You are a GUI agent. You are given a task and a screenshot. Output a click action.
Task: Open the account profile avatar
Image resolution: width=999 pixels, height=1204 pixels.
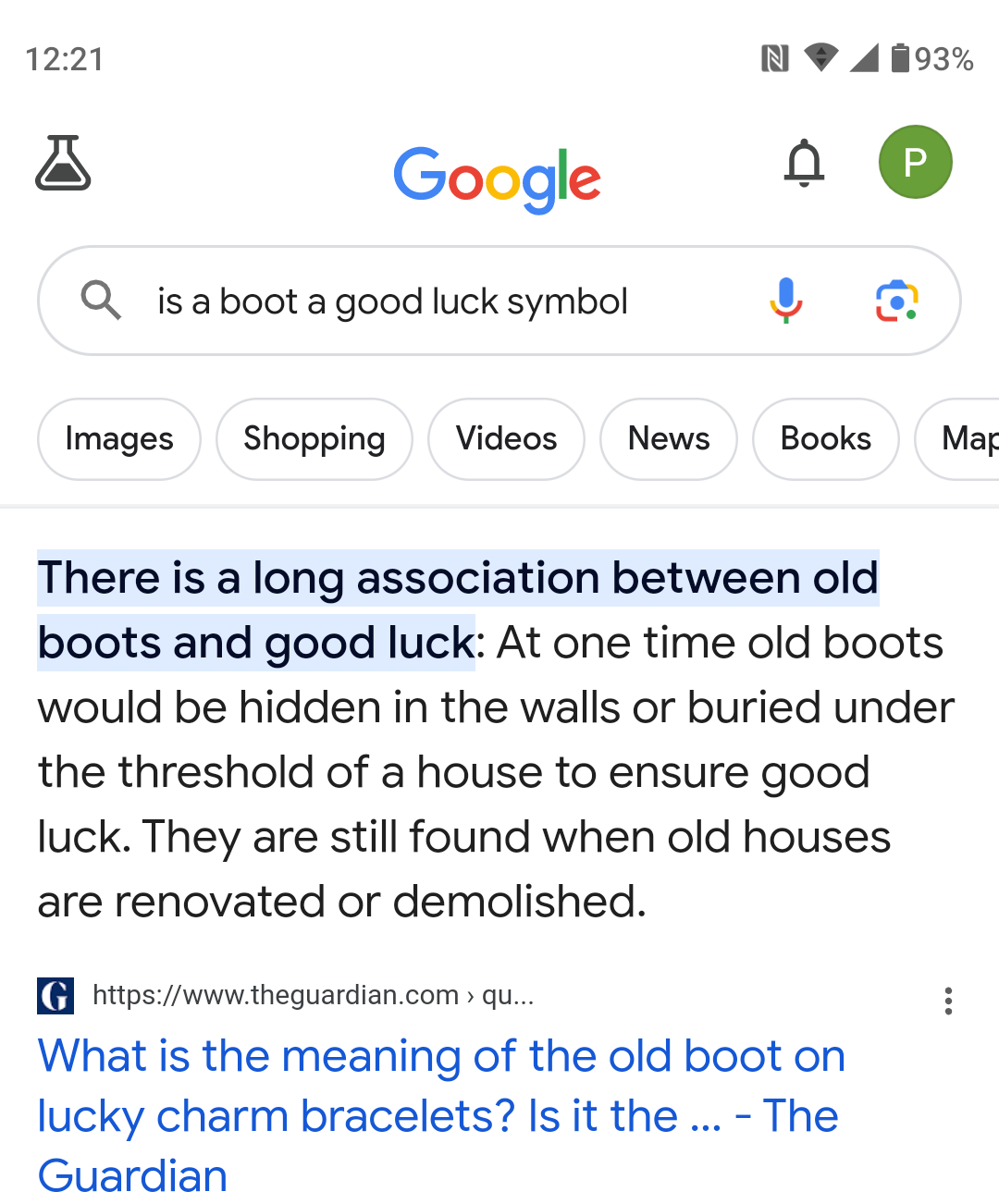(915, 162)
